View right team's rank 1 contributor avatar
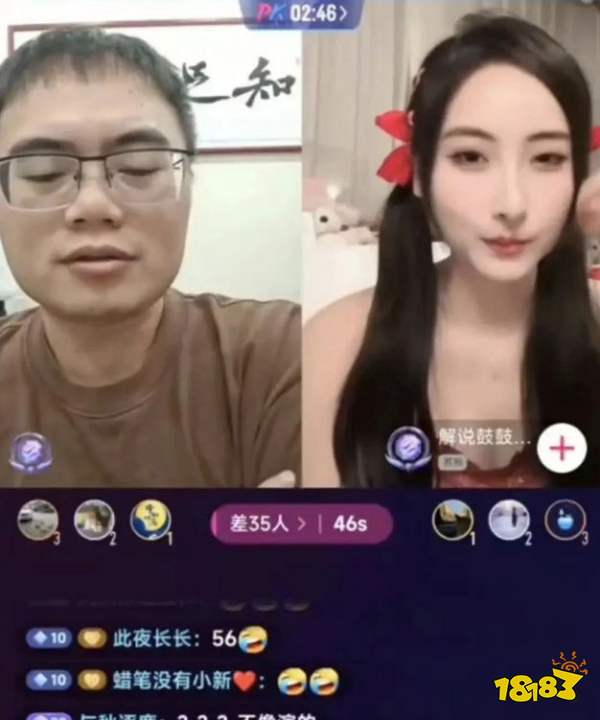Viewport: 600px width, 720px height. pos(452,519)
